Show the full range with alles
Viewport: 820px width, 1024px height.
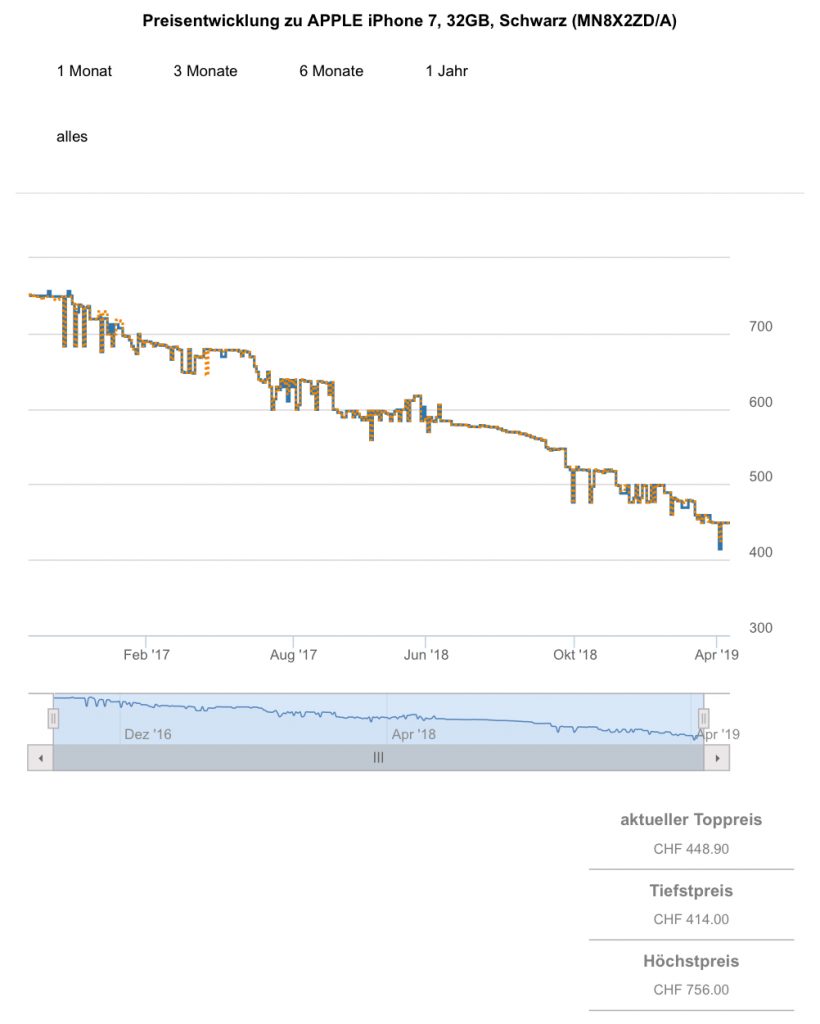(72, 136)
